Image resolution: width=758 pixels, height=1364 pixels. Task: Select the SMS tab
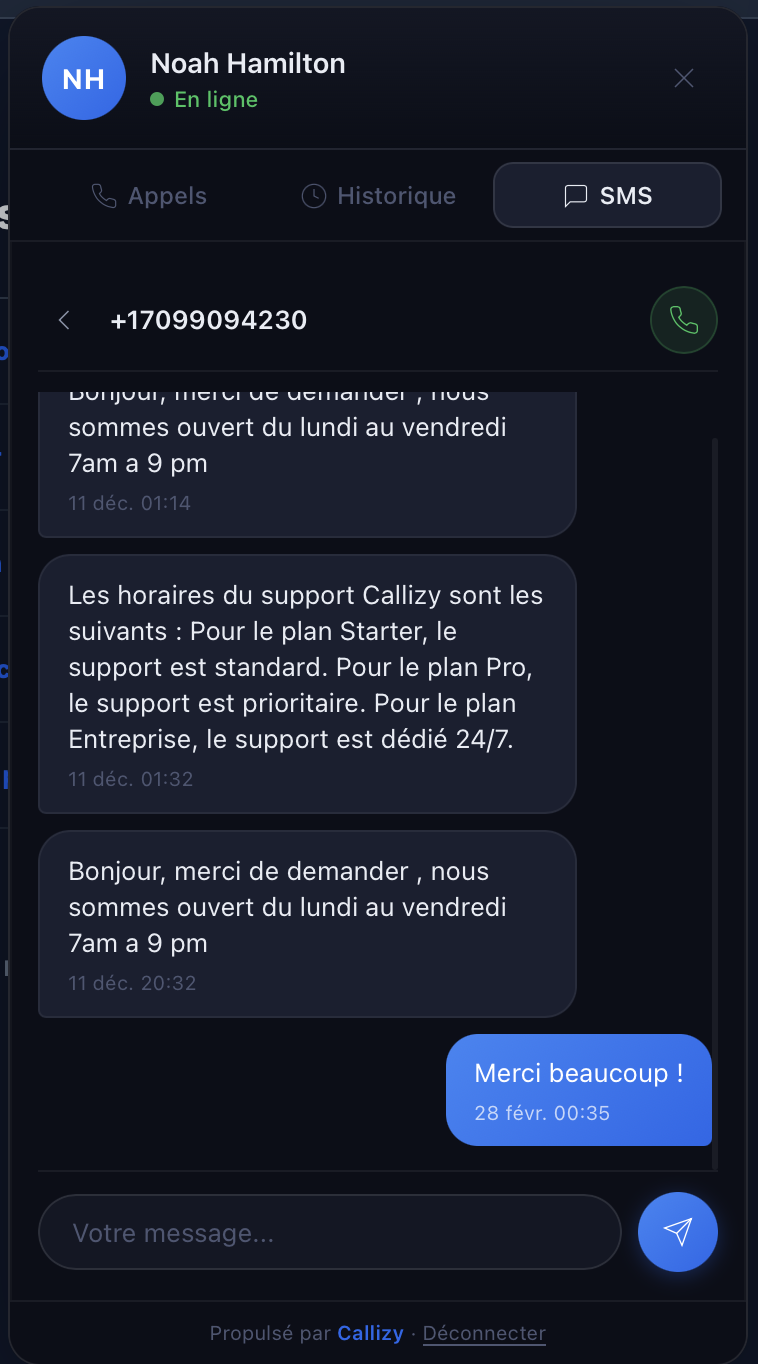click(x=607, y=196)
